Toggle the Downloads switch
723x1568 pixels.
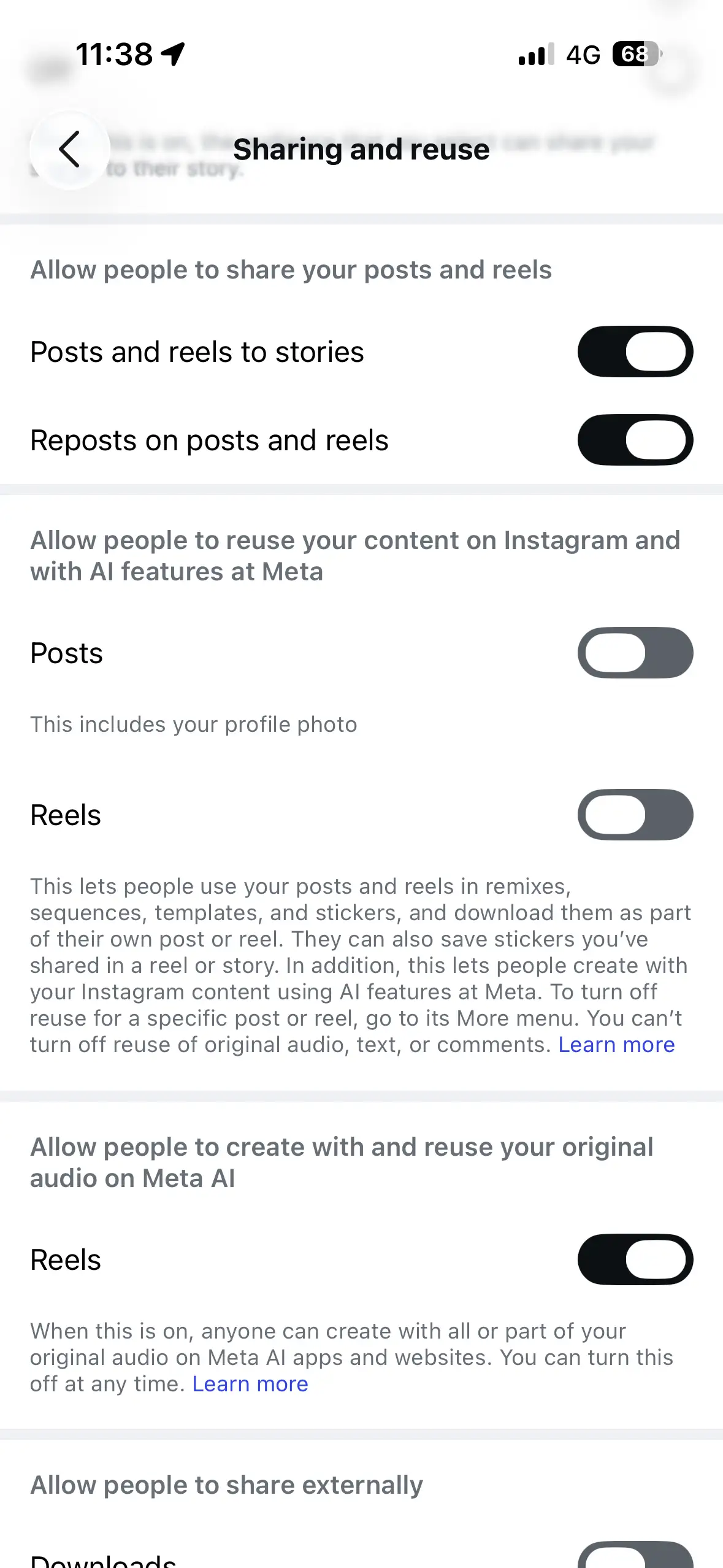(635, 1556)
